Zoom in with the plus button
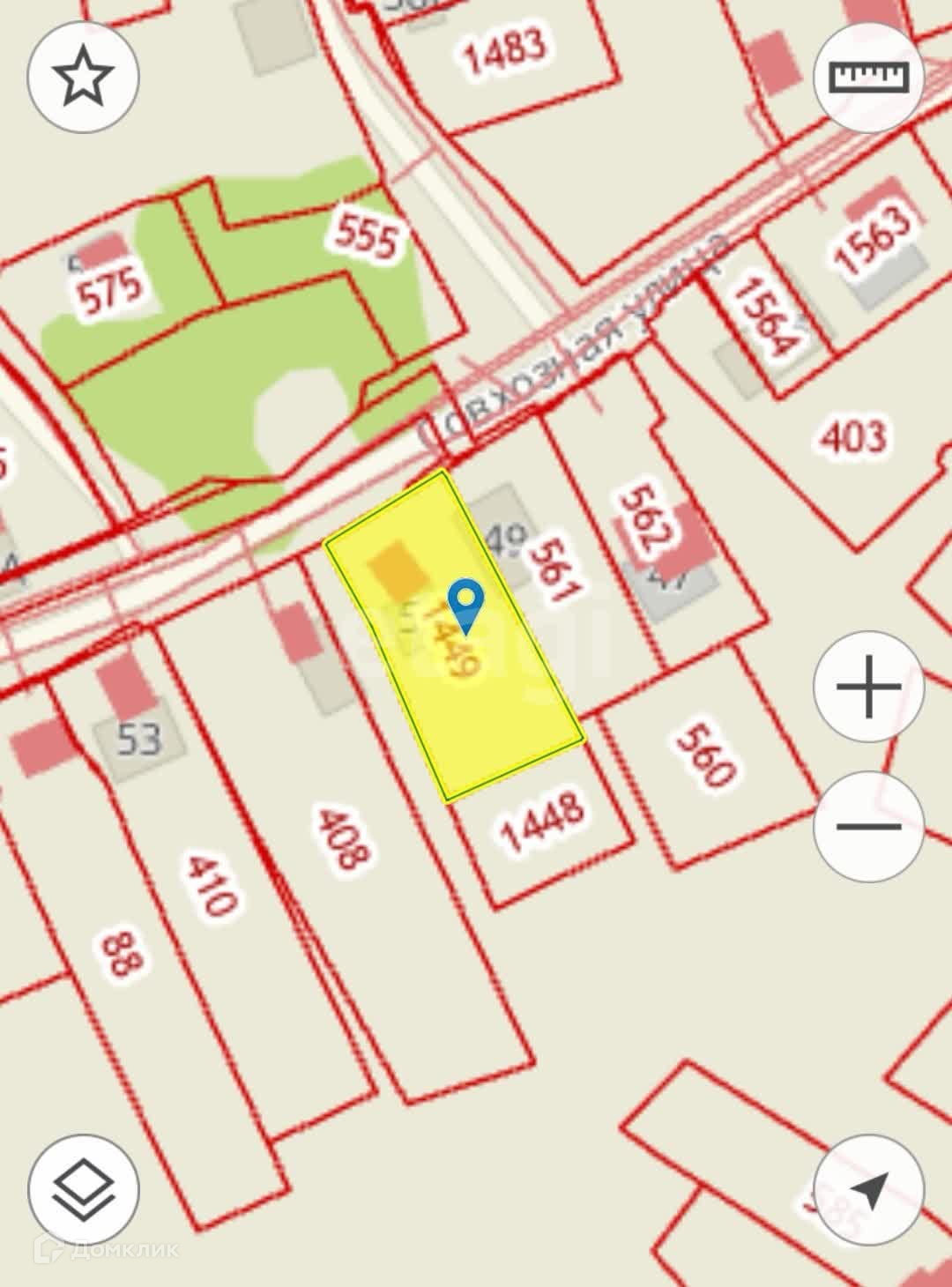 click(x=868, y=686)
